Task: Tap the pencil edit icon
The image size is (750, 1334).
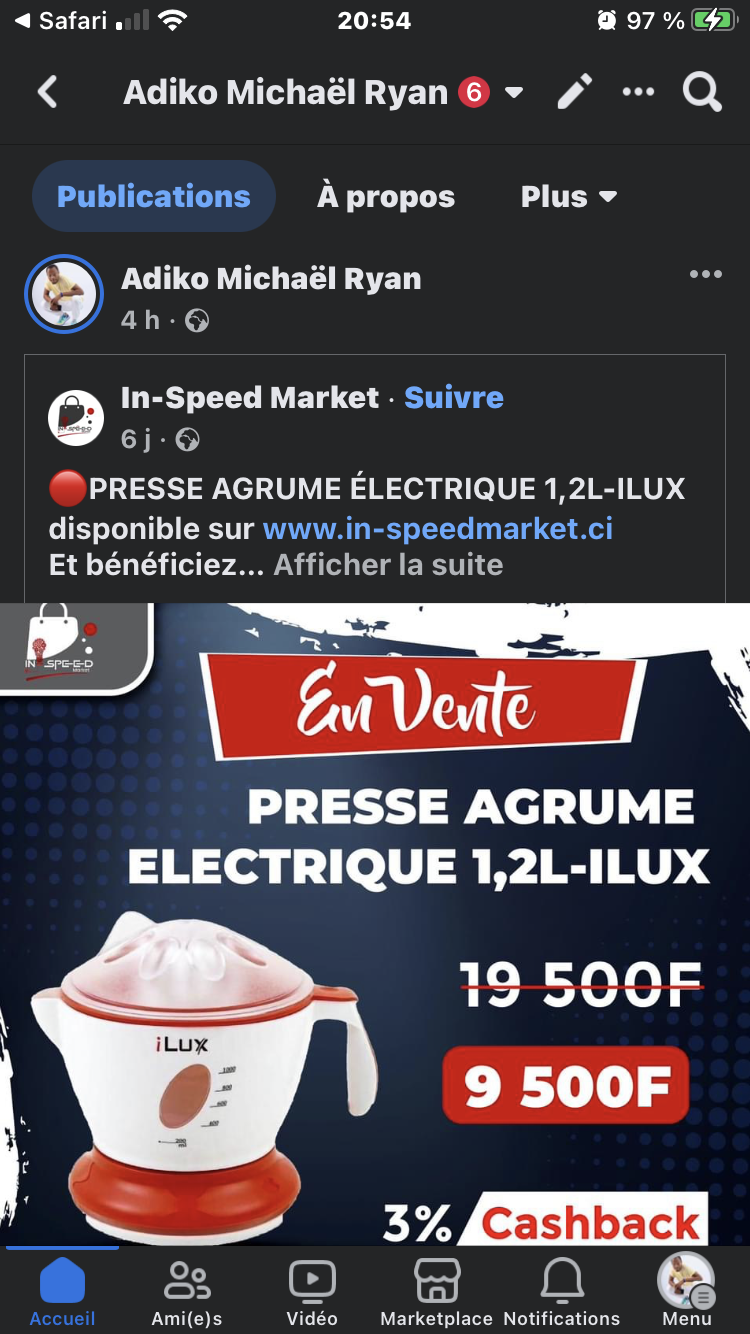Action: click(x=574, y=93)
